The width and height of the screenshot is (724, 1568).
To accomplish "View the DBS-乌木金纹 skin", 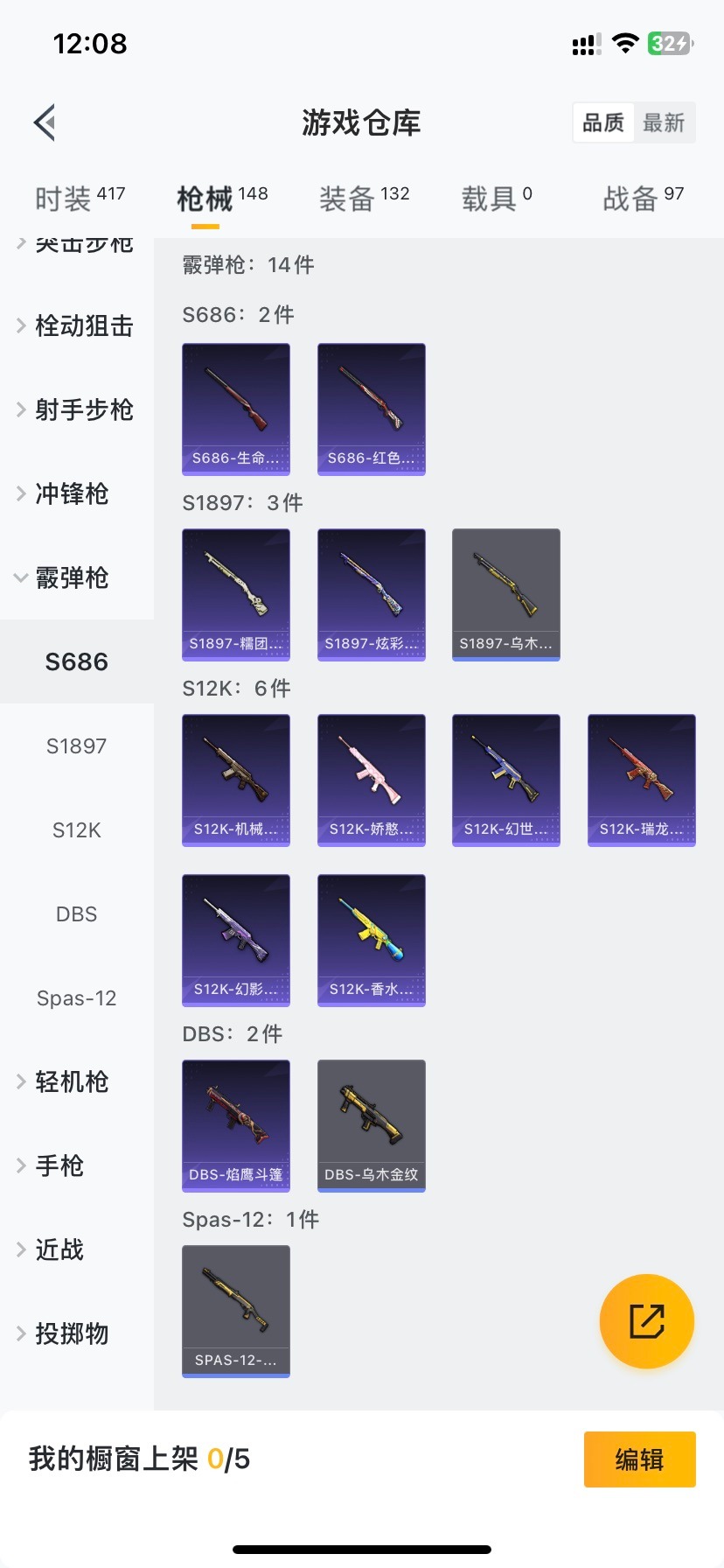I will pyautogui.click(x=372, y=1126).
